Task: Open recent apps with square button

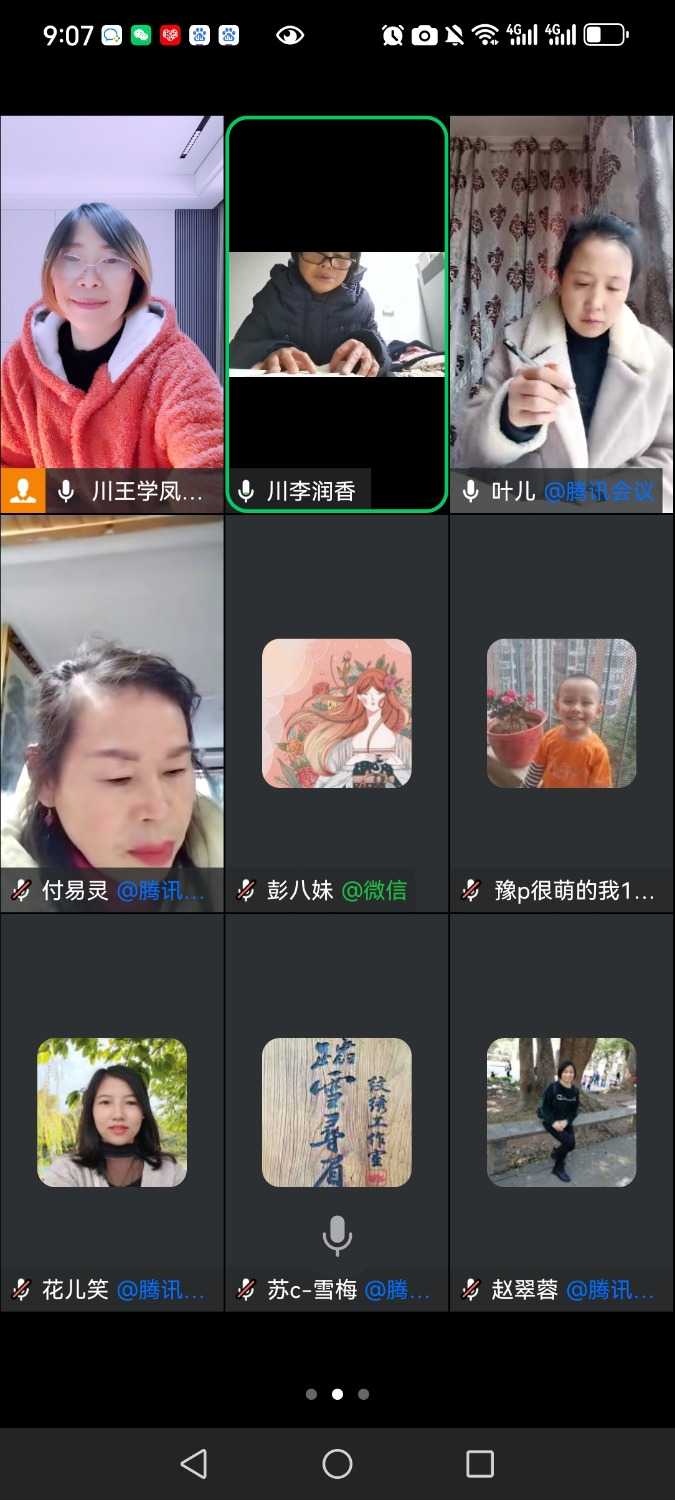Action: pos(480,1464)
